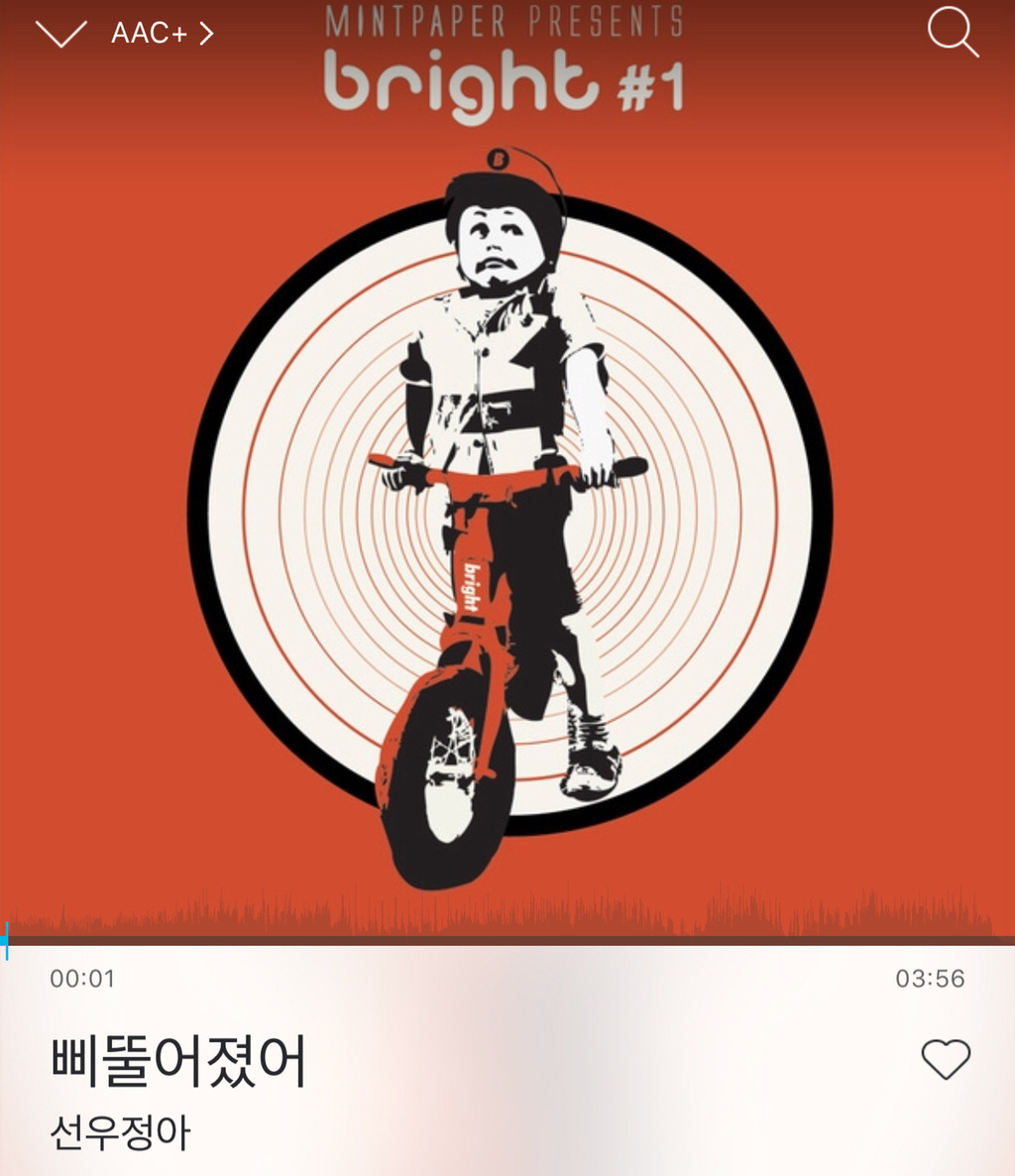The height and width of the screenshot is (1176, 1015).
Task: Open search with the magnifier icon
Action: (x=953, y=33)
